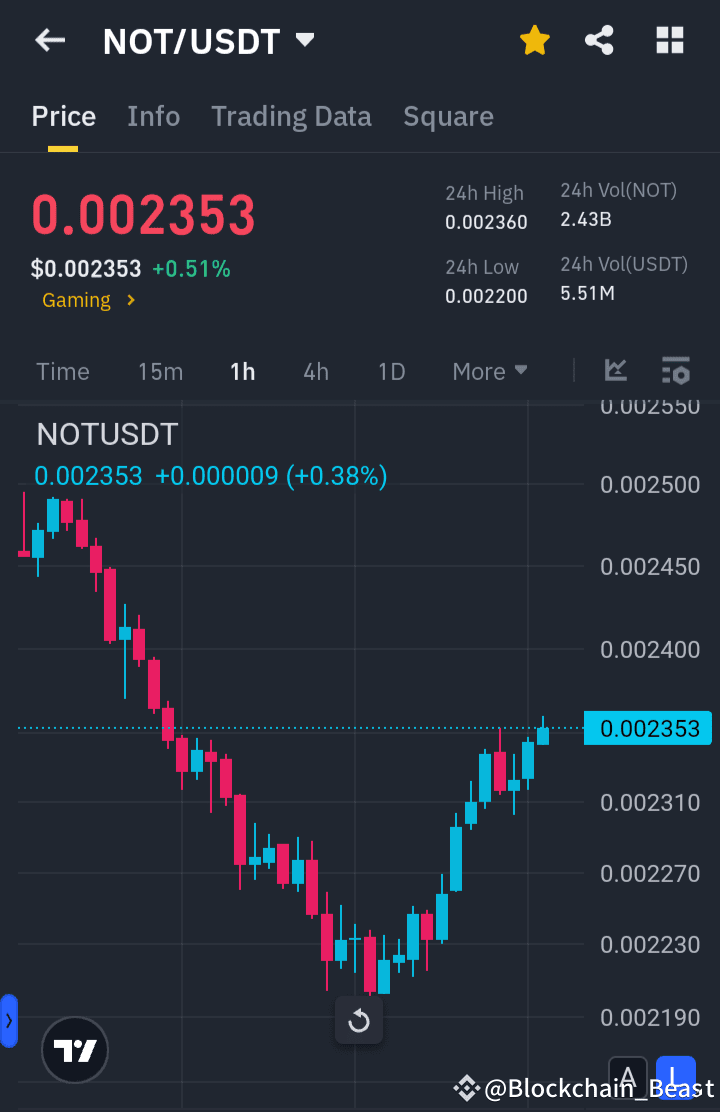
Task: Toggle log scale with L button
Action: point(676,1078)
